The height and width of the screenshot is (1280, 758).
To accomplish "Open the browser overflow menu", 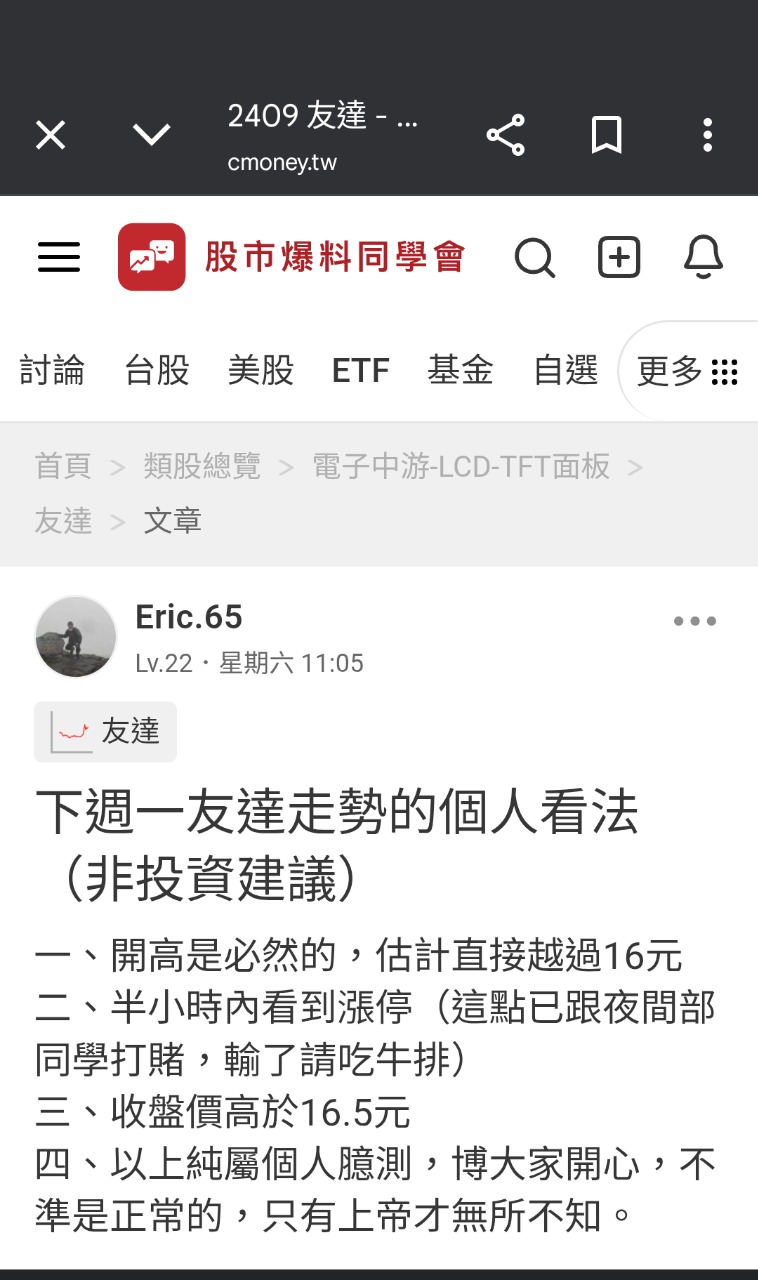I will pos(707,134).
